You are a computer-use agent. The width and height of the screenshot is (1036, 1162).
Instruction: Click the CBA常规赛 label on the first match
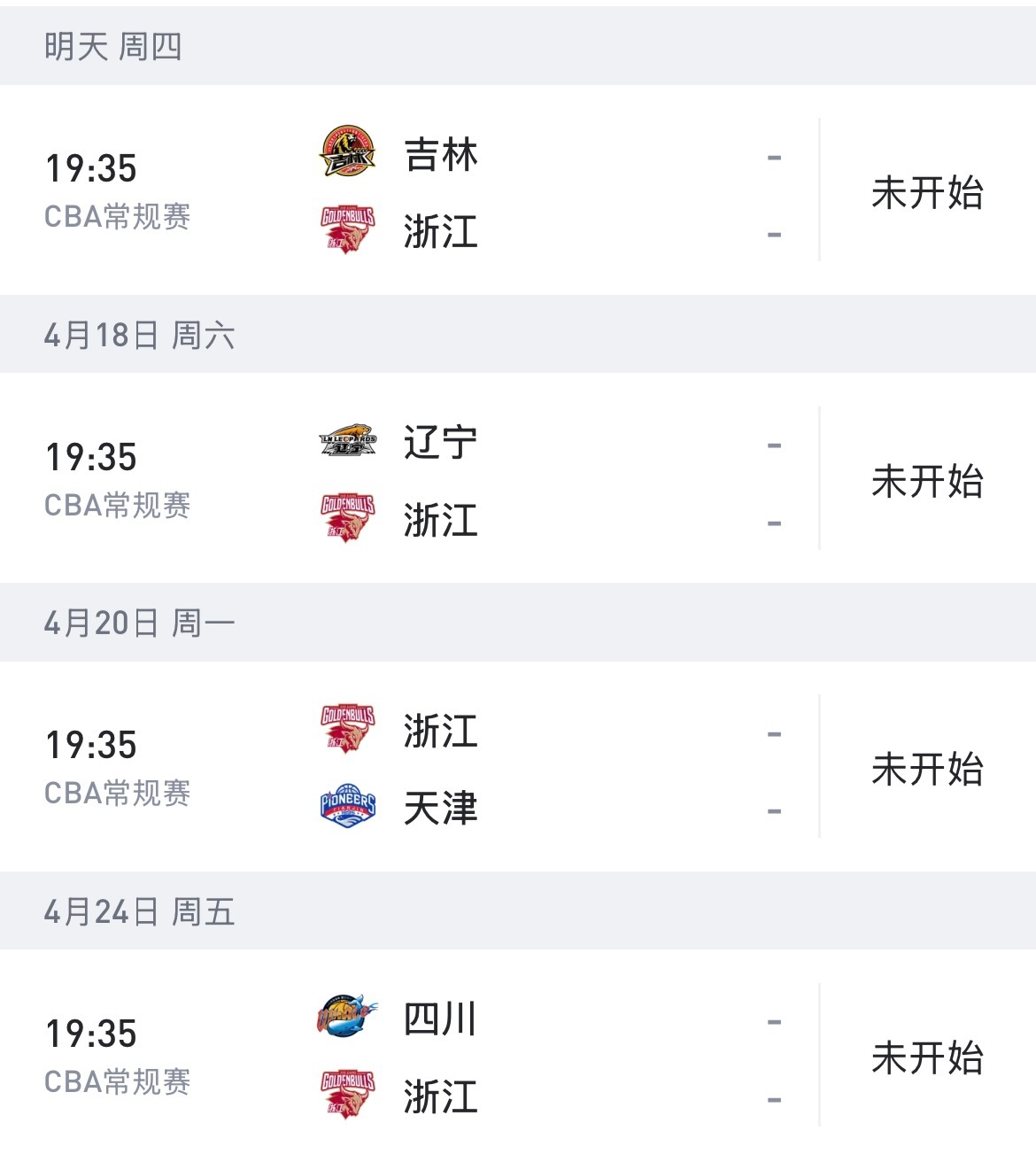(x=119, y=217)
